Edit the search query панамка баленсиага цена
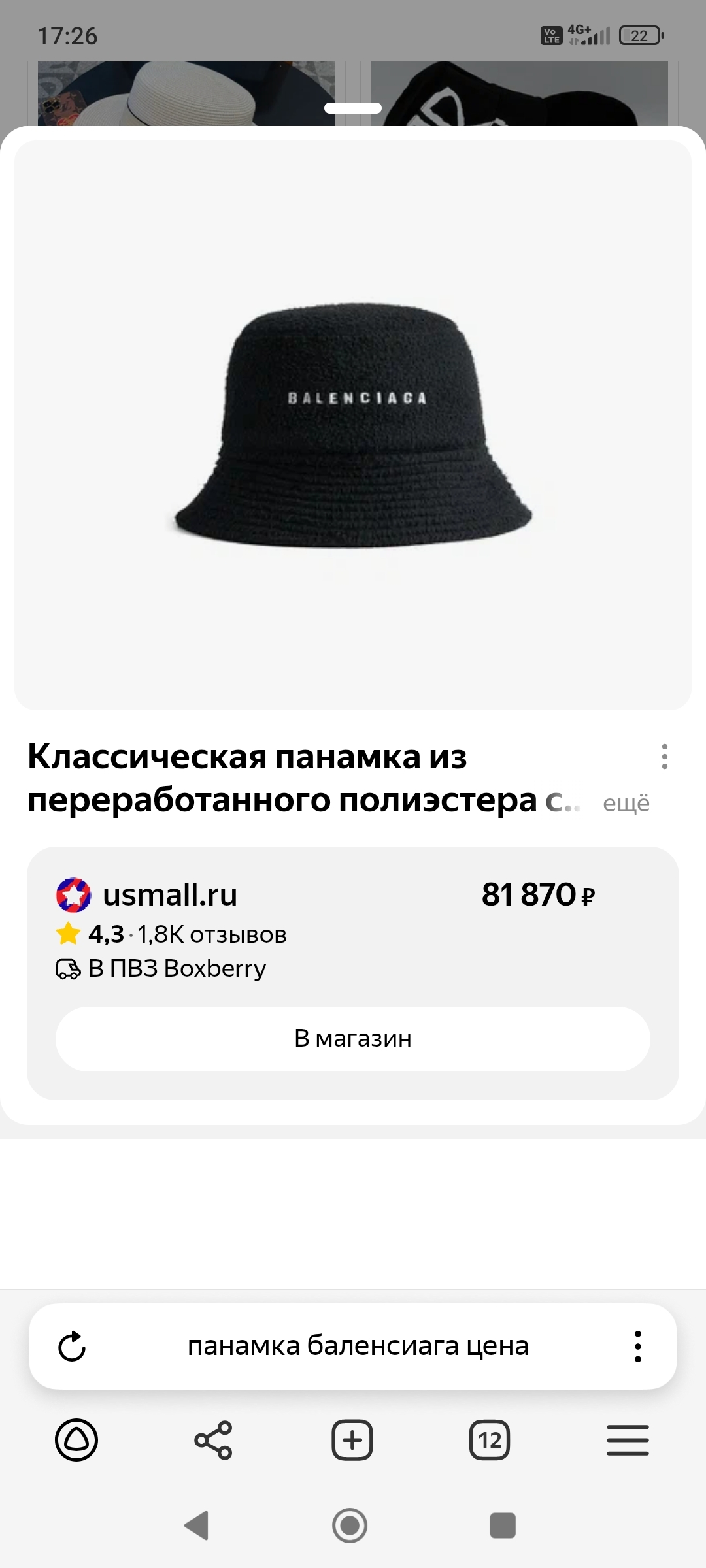Viewport: 706px width, 1568px height. 358,1347
